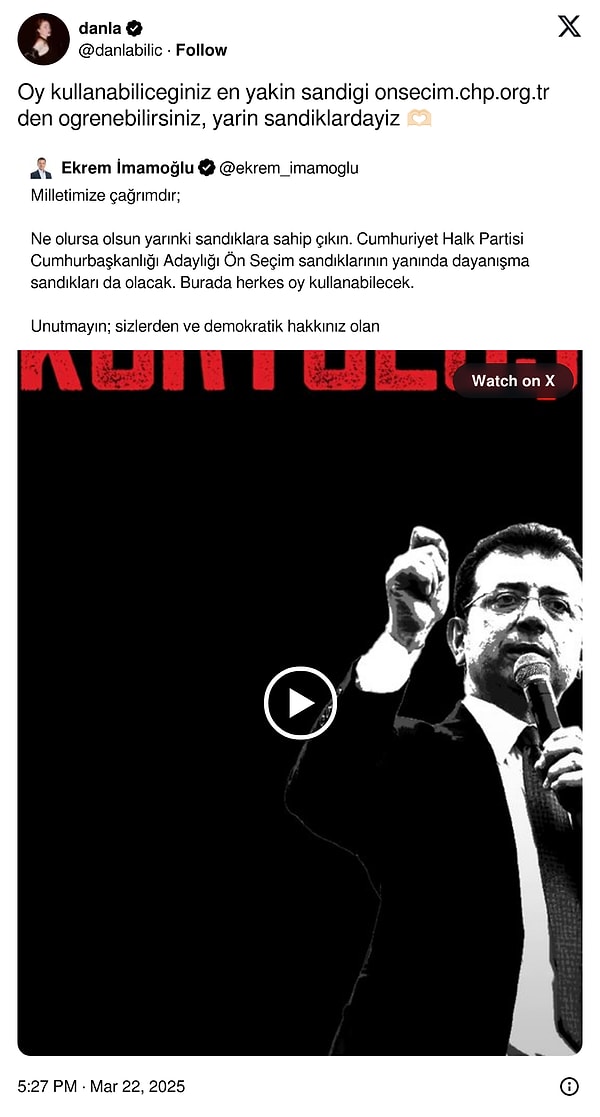Screen dimensions: 600x1117
Task: Open the info icon beside timestamp
Action: coord(569,1086)
